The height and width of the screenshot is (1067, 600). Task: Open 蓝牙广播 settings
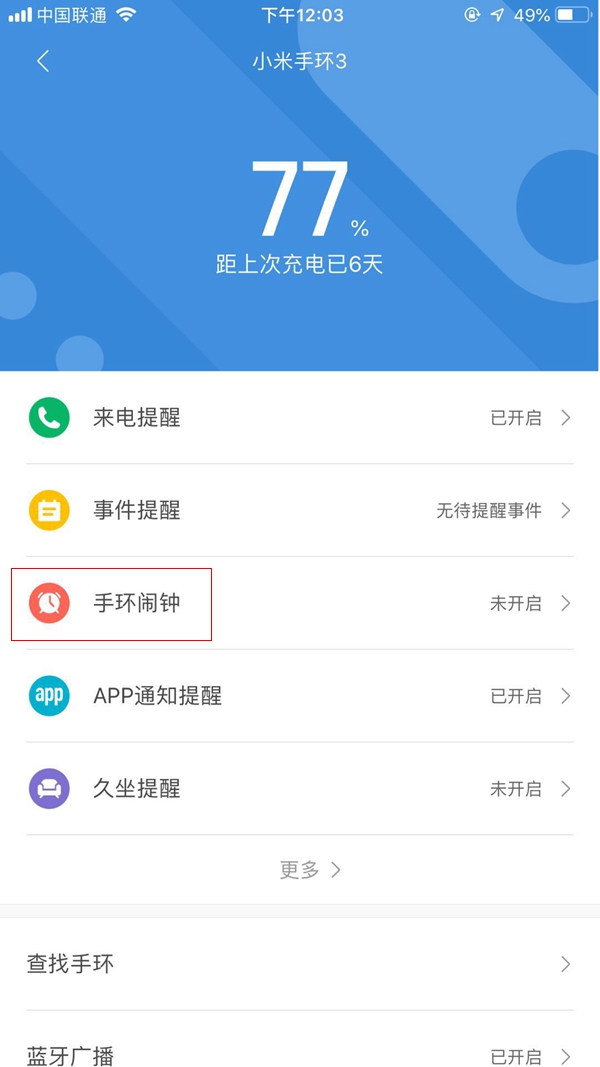[x=300, y=1054]
